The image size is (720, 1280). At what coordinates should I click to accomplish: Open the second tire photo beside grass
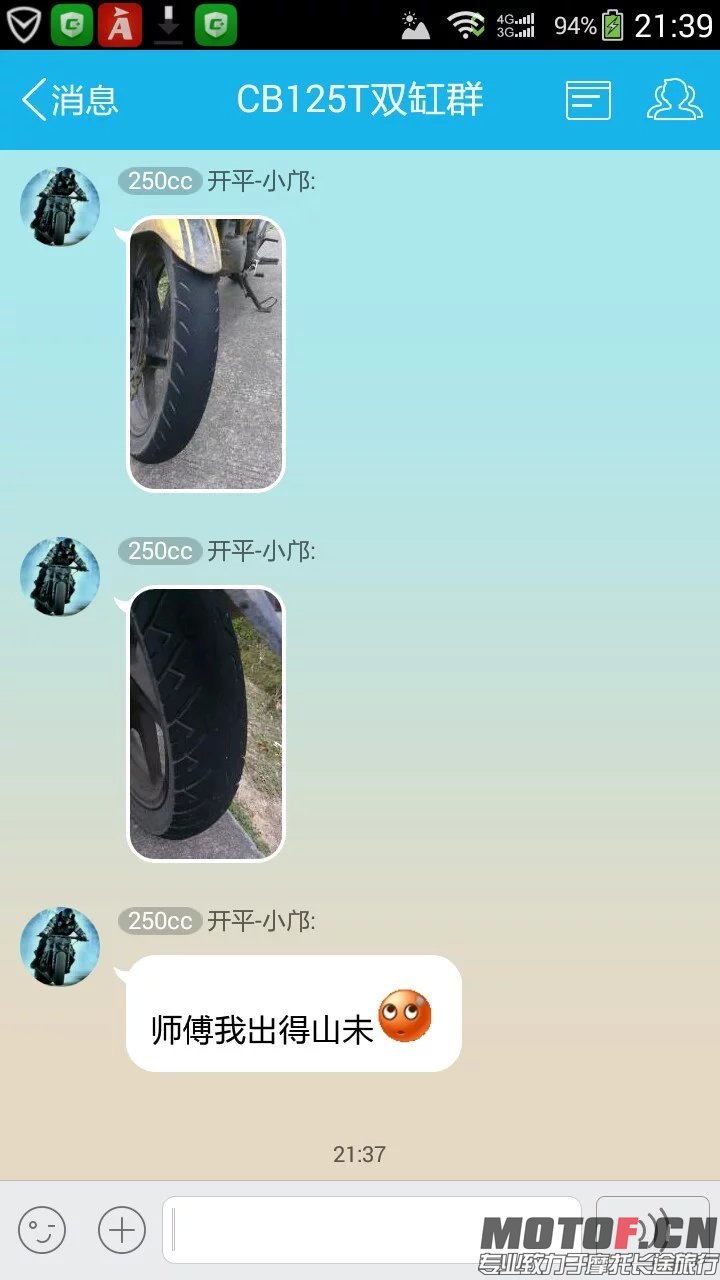tap(206, 723)
